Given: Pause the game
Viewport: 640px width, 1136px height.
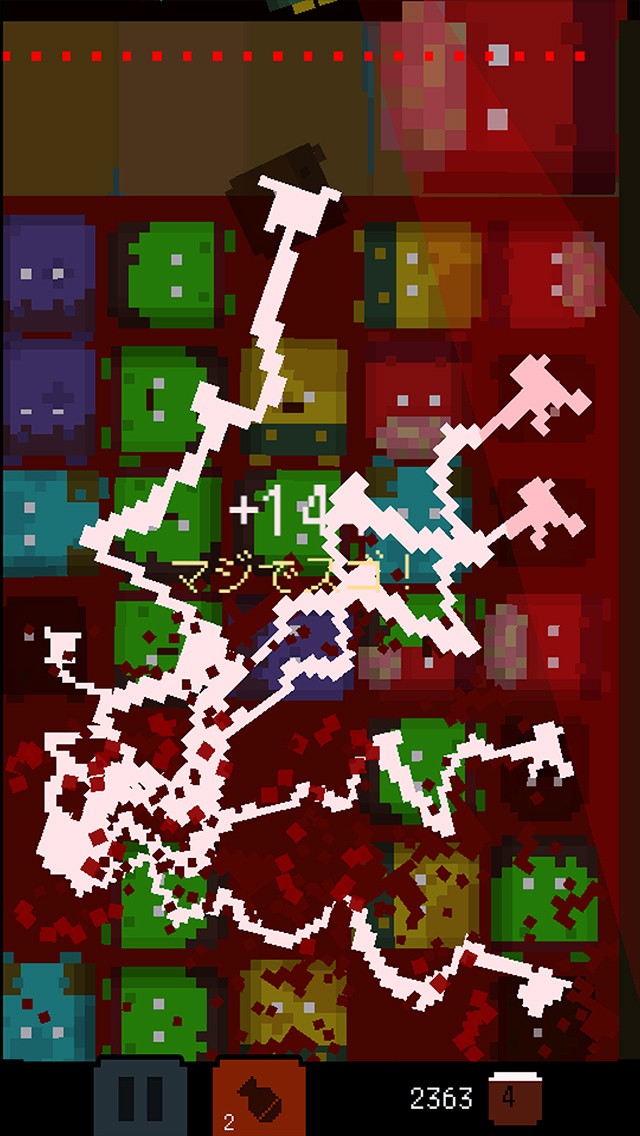Looking at the screenshot, I should [140, 1097].
